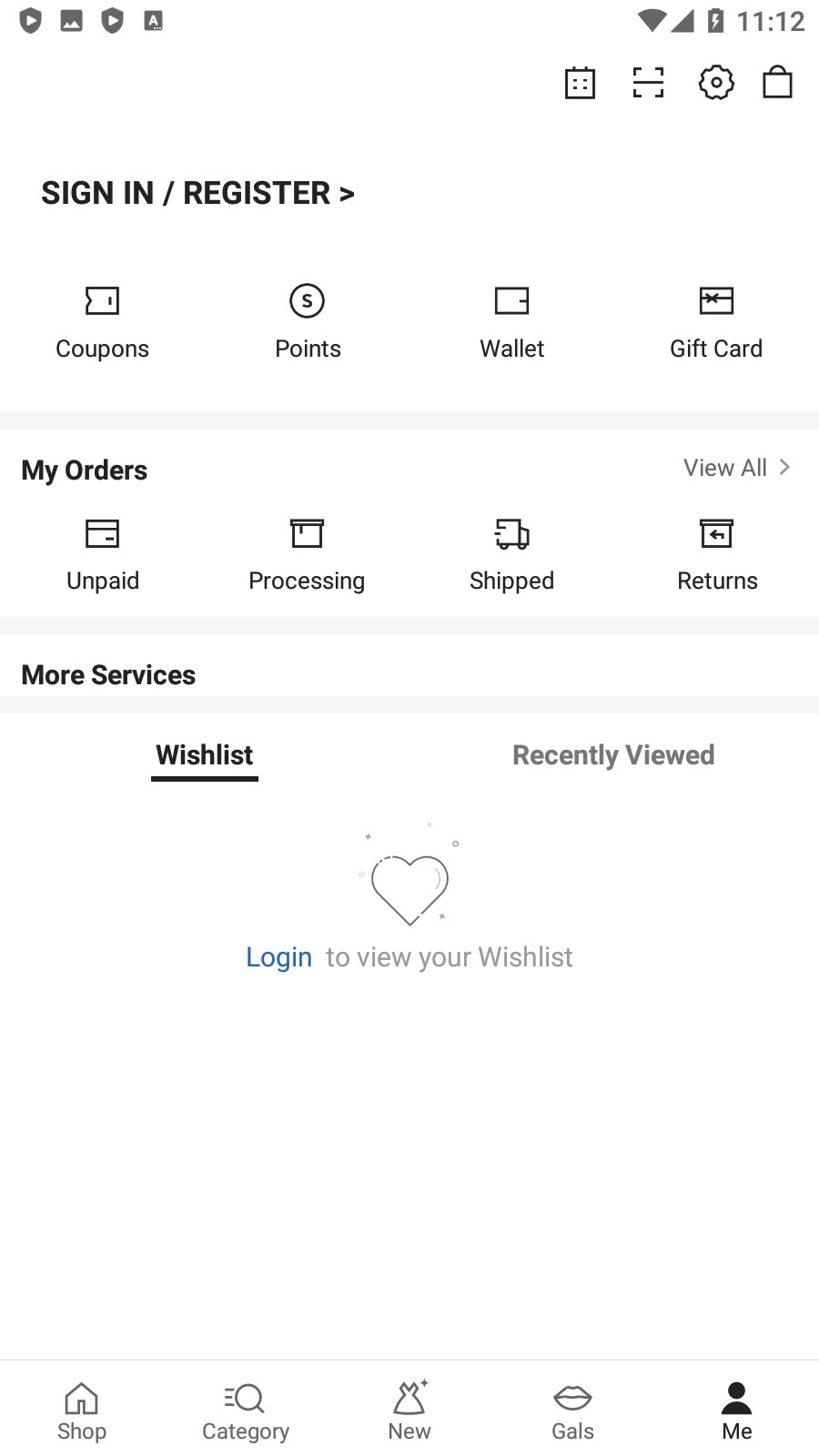
Task: Open the check-in calendar icon
Action: click(x=580, y=83)
